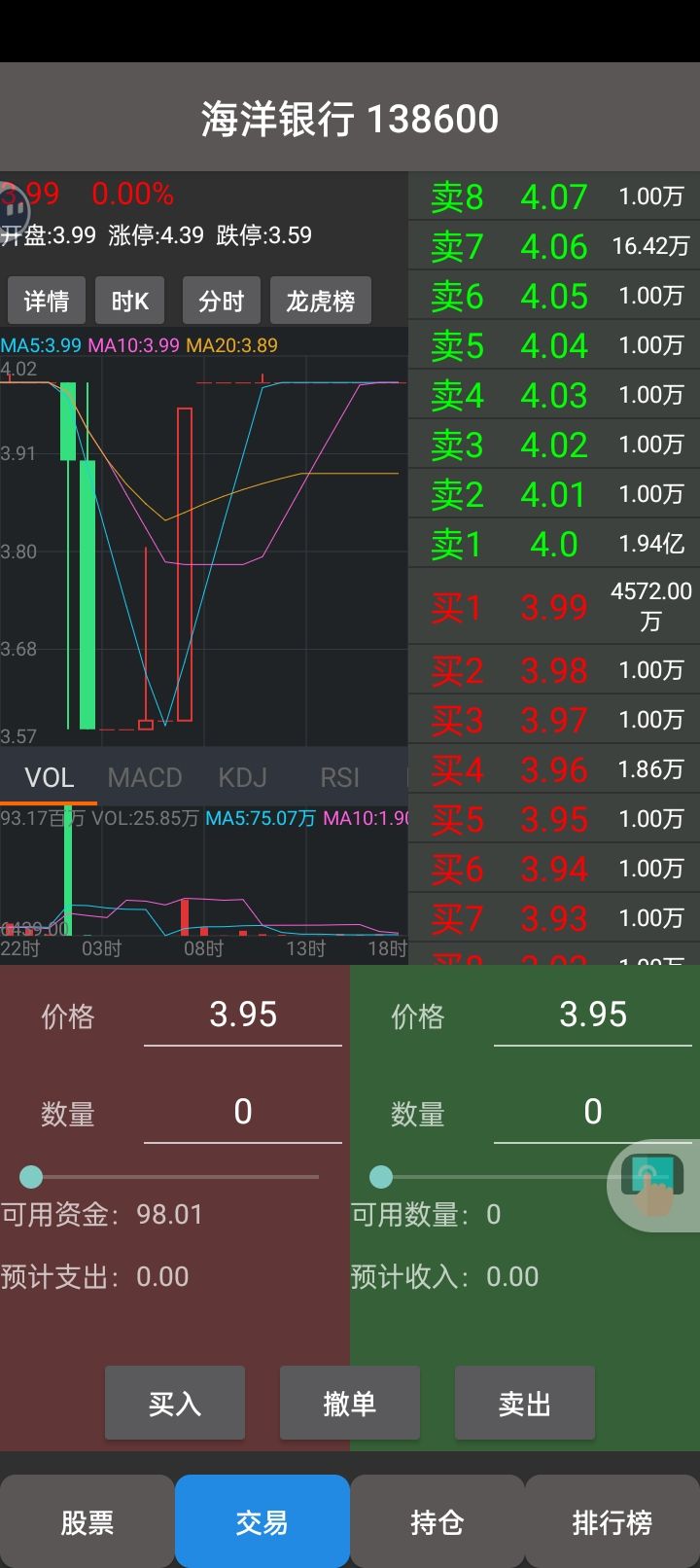Tap the 卖出 sell button
Viewport: 700px width, 1568px height.
pyautogui.click(x=525, y=1403)
